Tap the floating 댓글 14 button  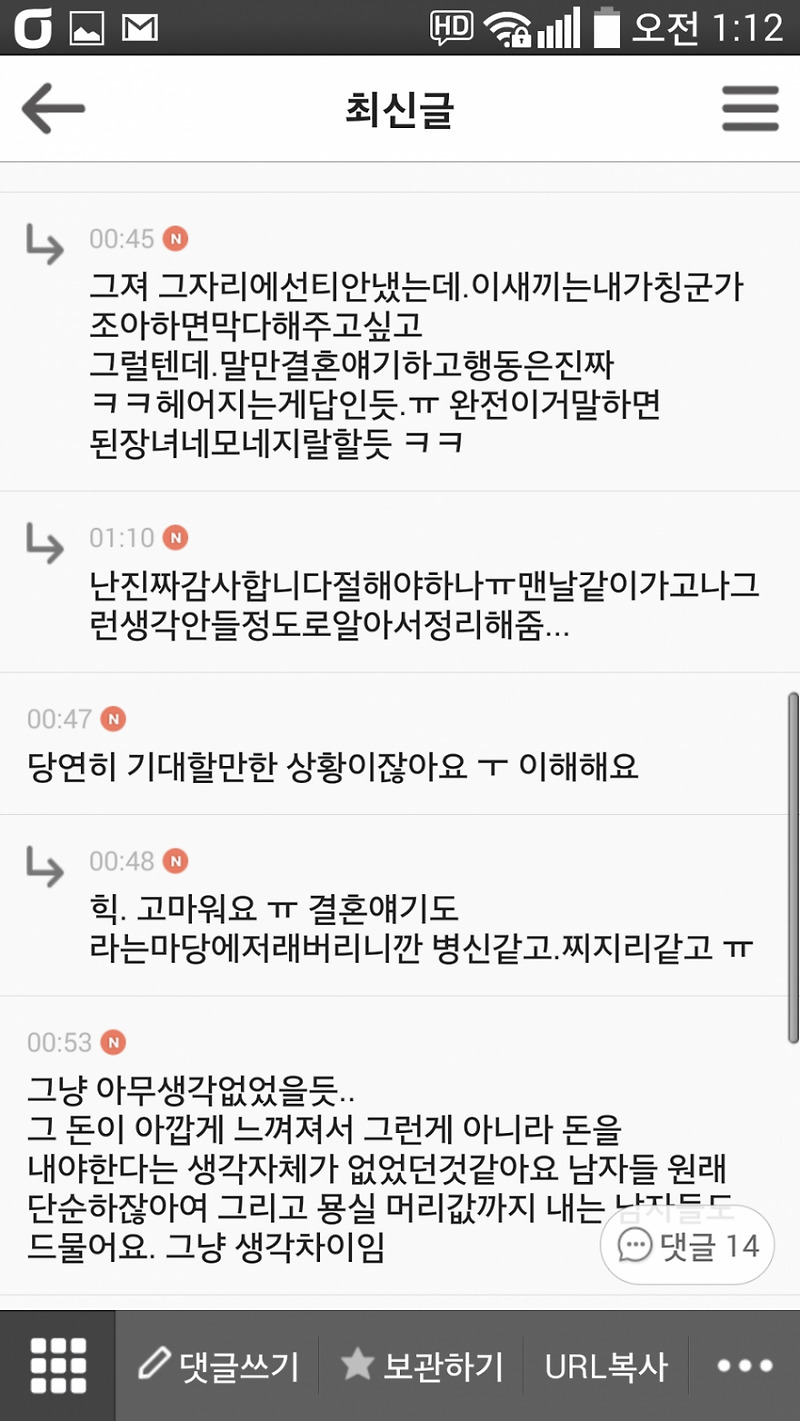[x=688, y=1246]
